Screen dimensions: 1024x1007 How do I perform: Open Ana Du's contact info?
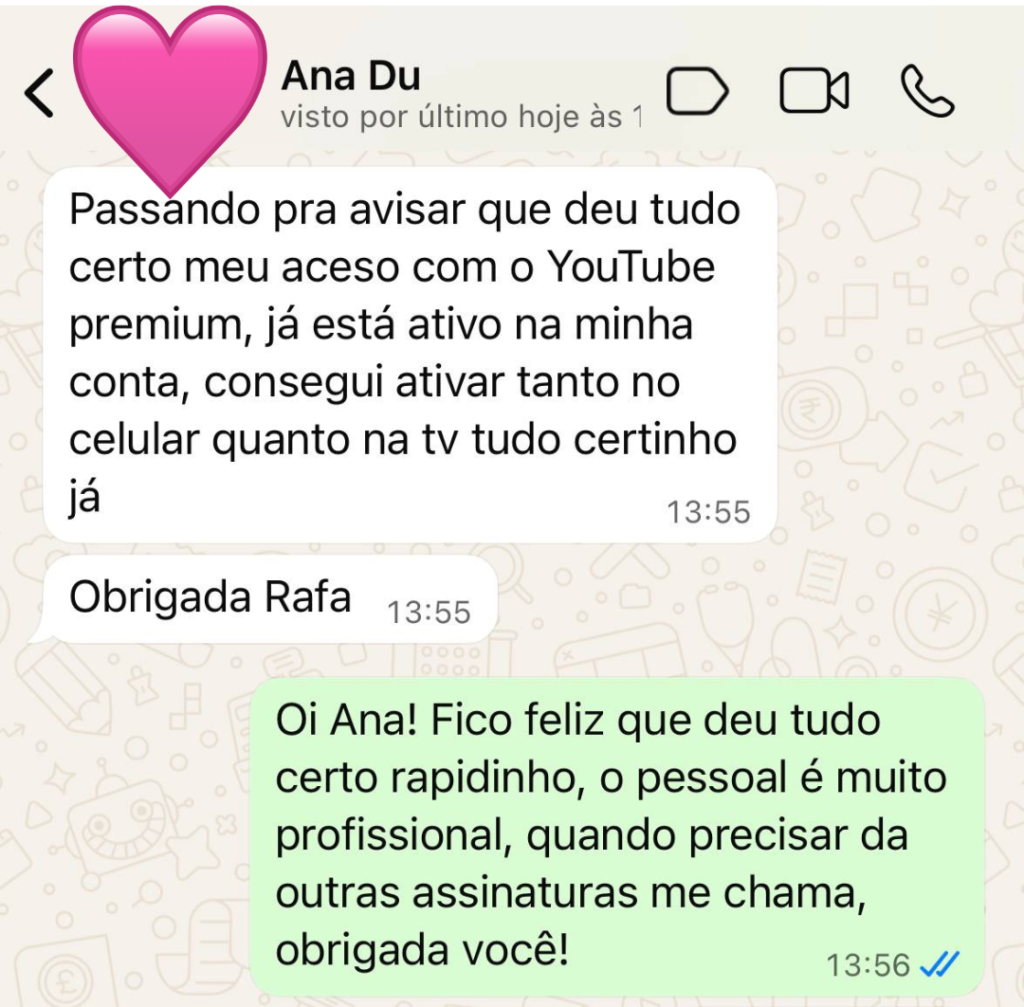(x=350, y=76)
